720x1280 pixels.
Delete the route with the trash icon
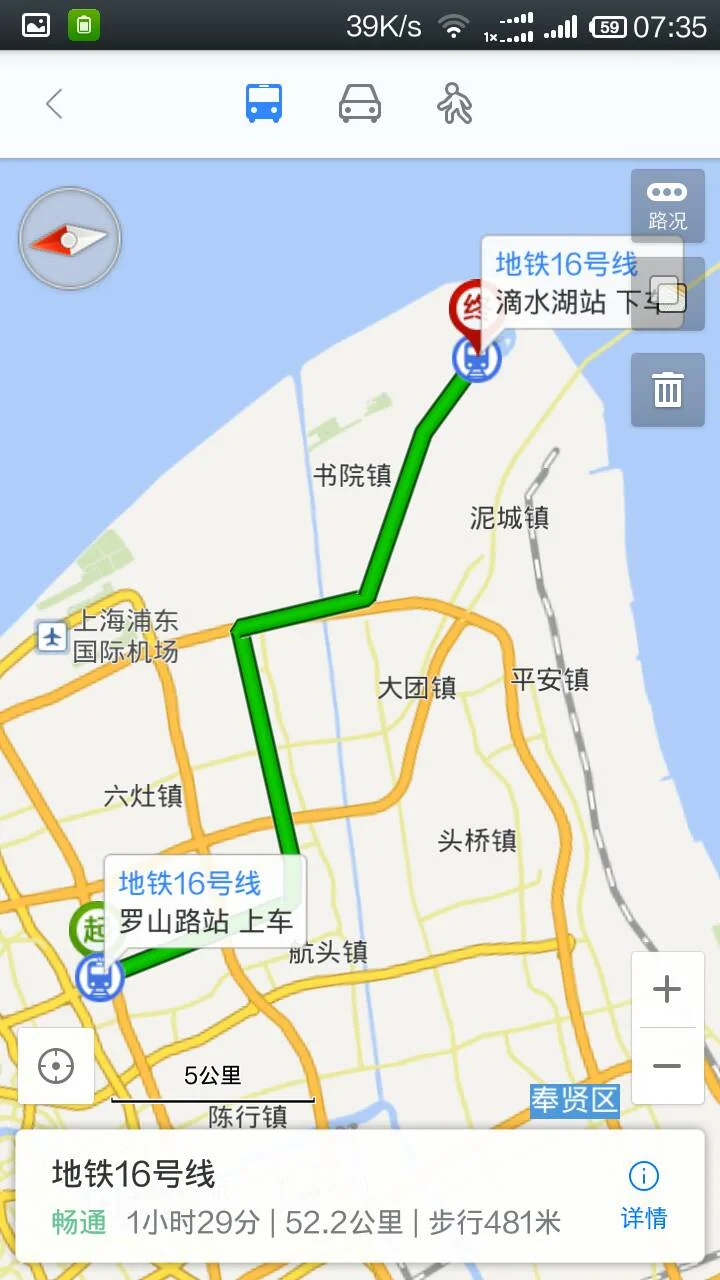tap(666, 390)
